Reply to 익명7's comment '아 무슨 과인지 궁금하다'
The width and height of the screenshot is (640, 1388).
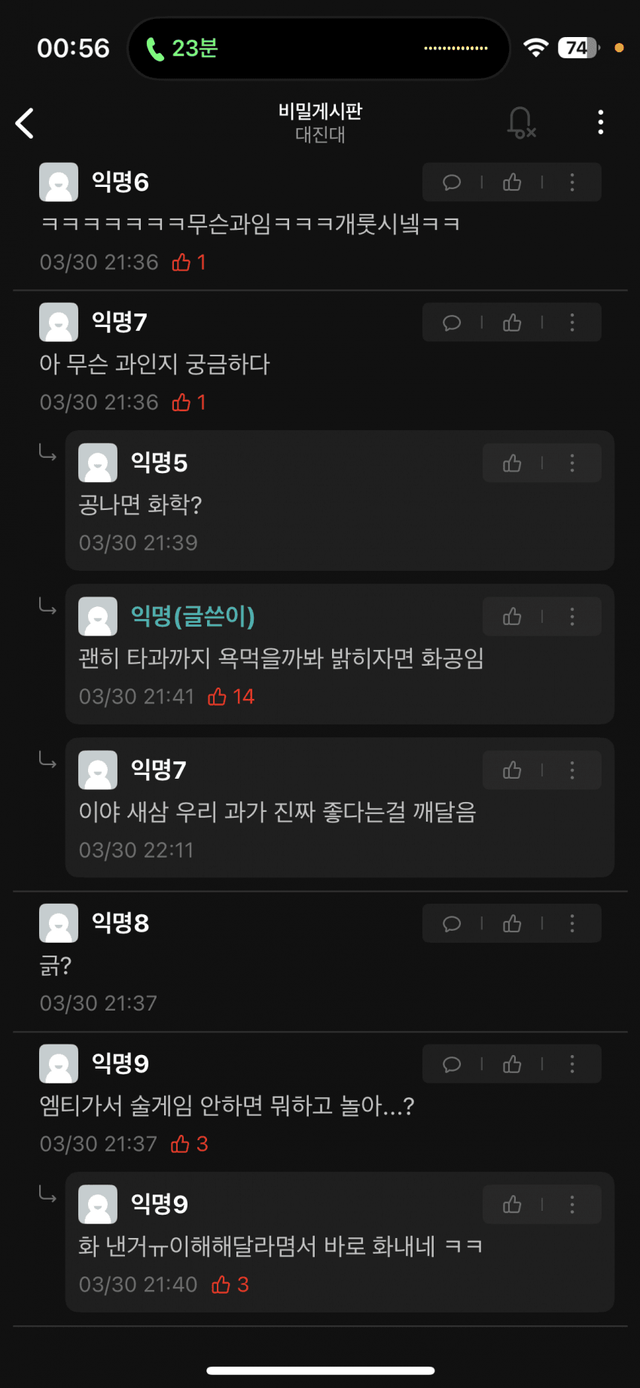(452, 322)
